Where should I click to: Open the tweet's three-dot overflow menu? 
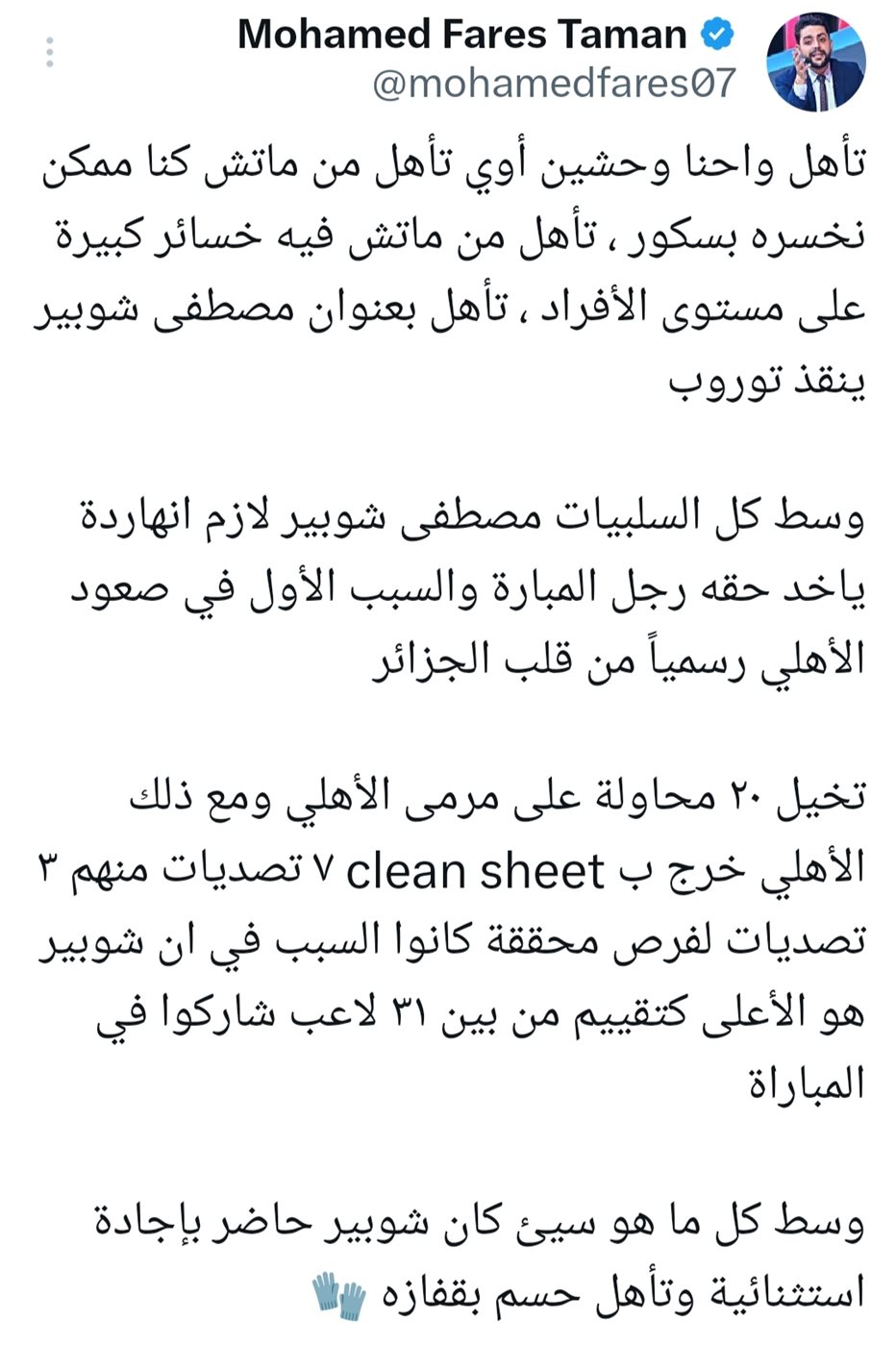(50, 52)
